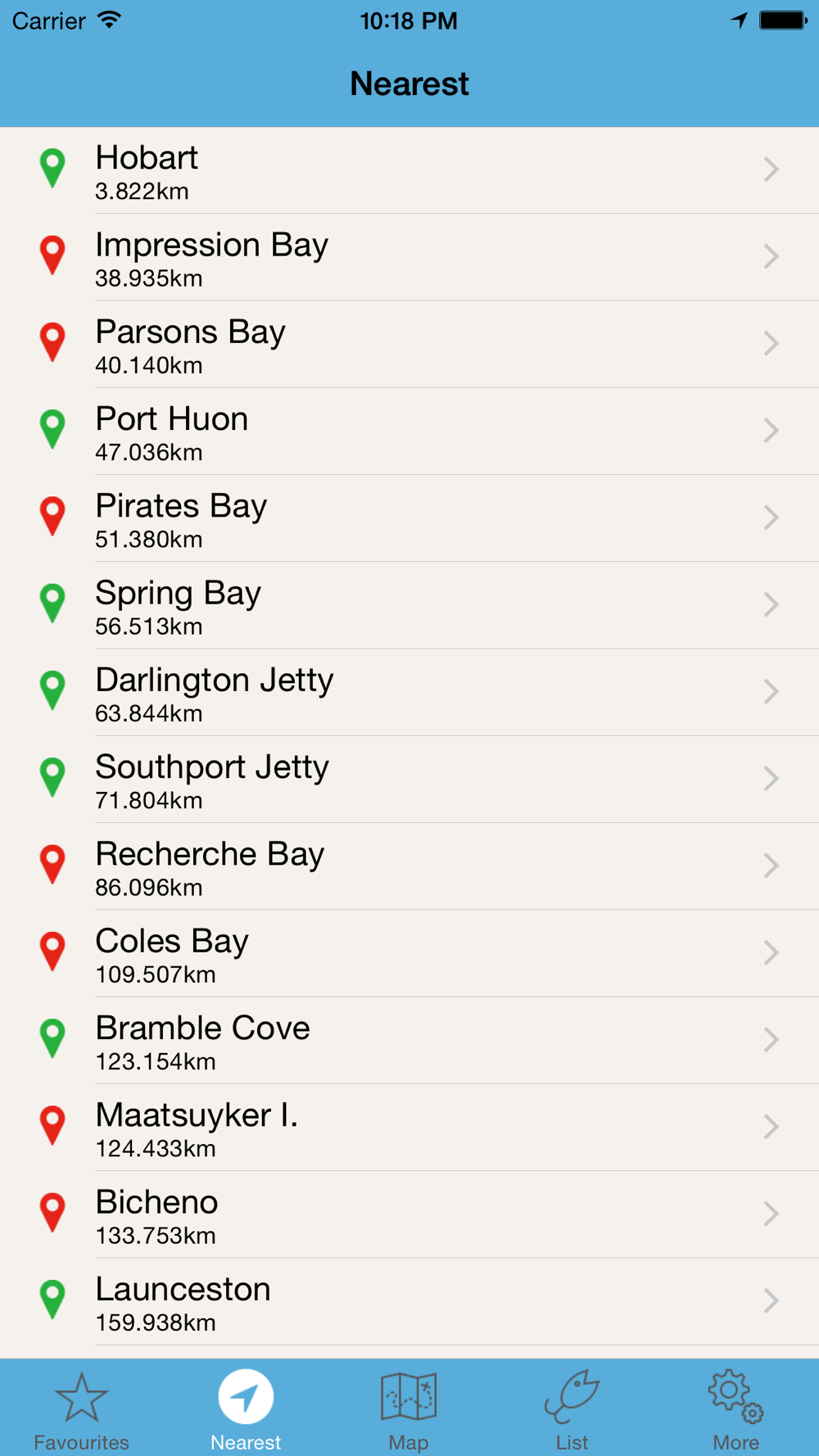Viewport: 819px width, 1456px height.
Task: Open Parsons Bay details
Action: 409,344
